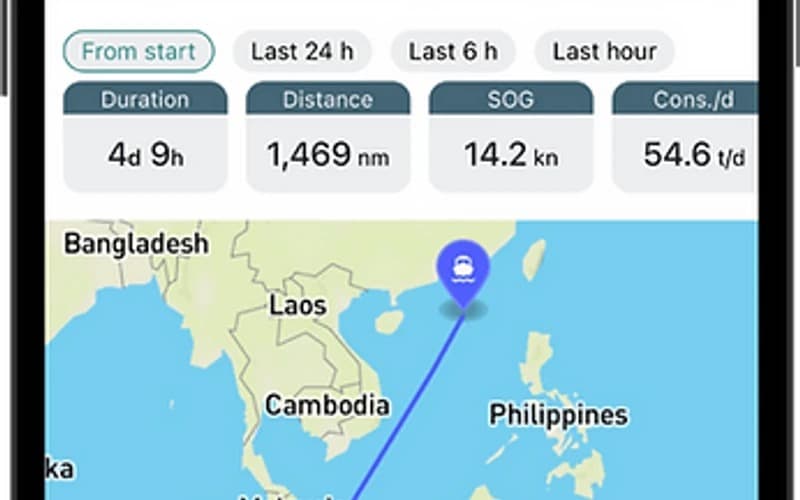
Task: Show the Last 6 h statistics
Action: click(453, 51)
